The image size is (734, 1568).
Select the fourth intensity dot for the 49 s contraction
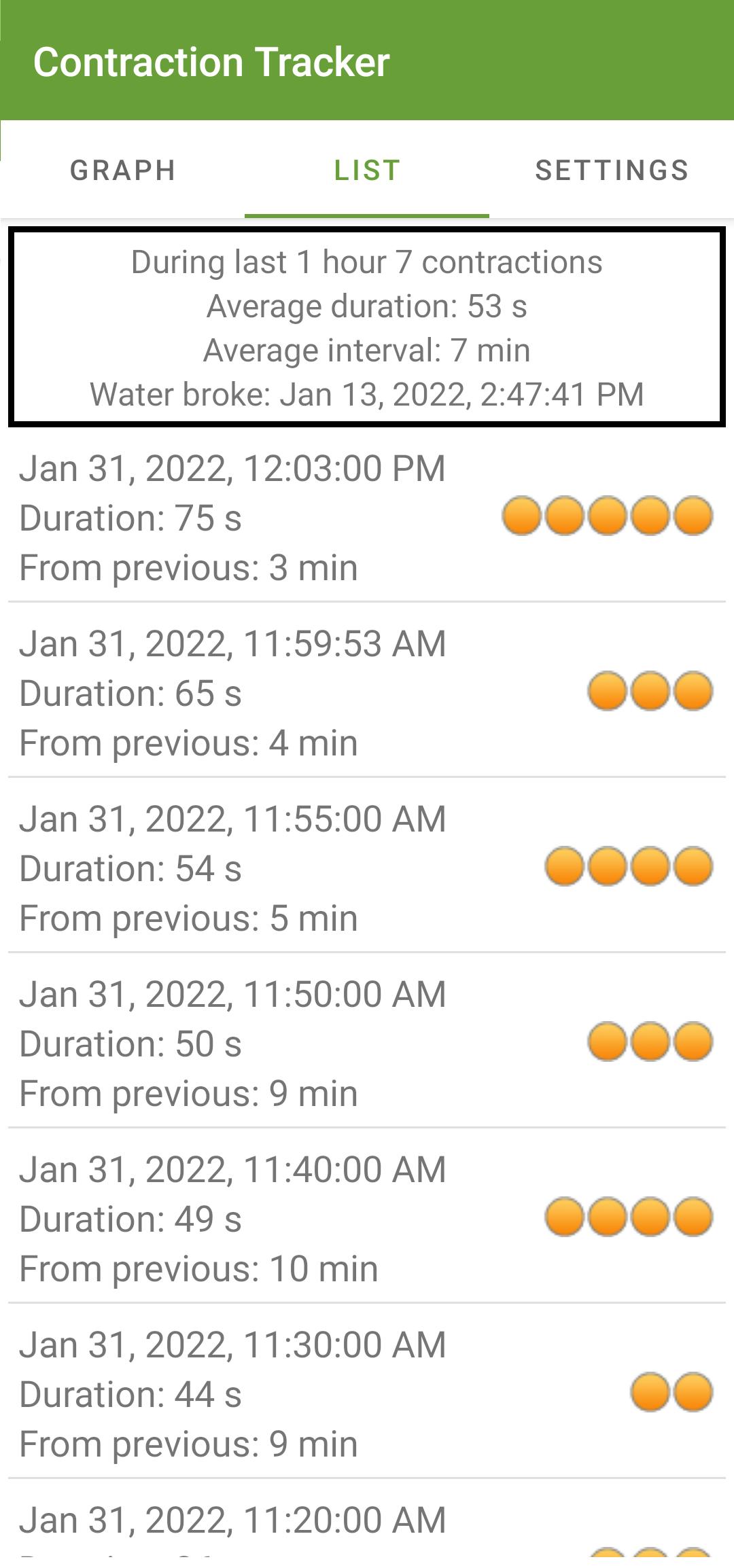coord(693,1215)
